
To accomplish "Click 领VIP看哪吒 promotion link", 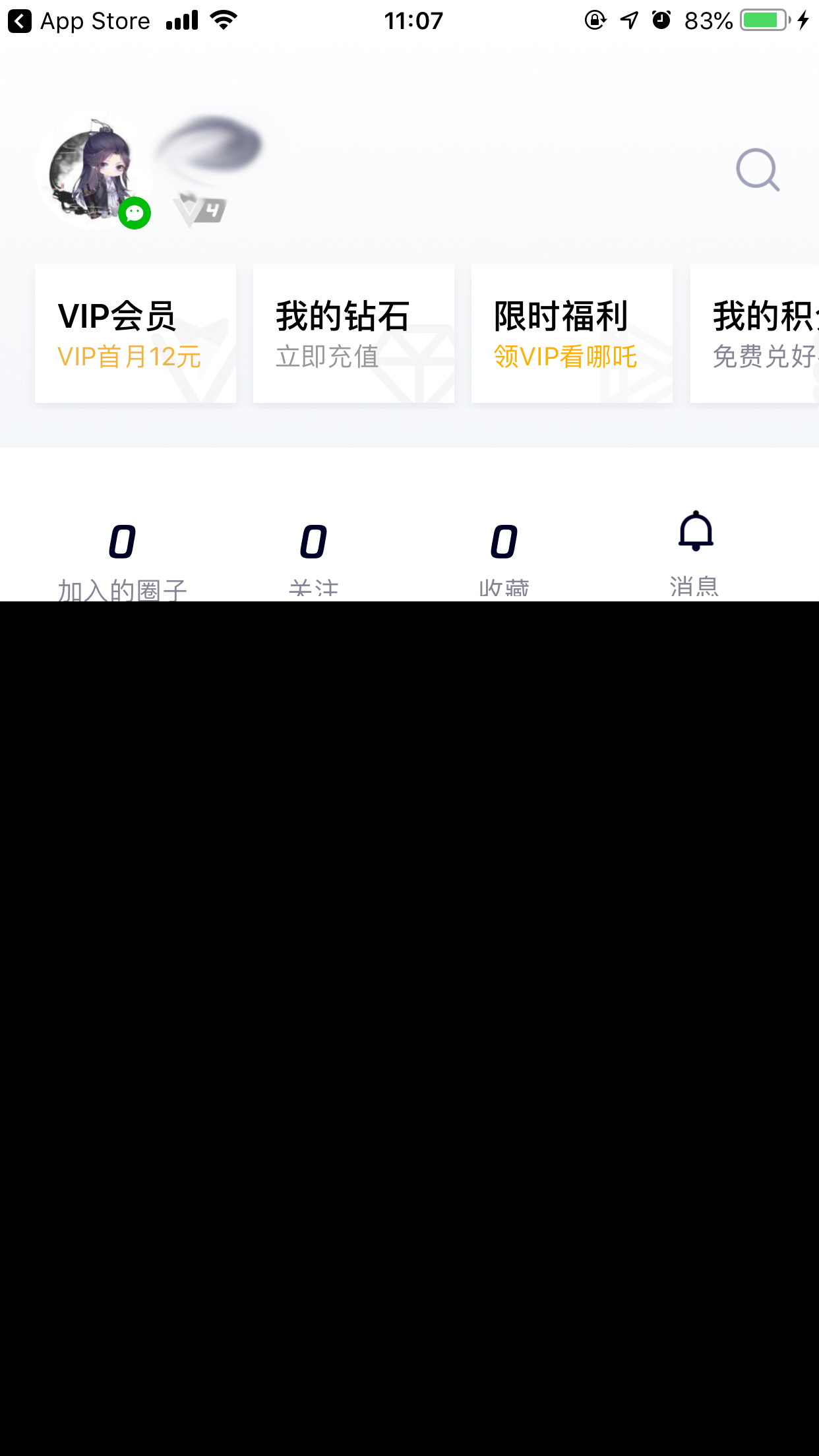I will [565, 357].
